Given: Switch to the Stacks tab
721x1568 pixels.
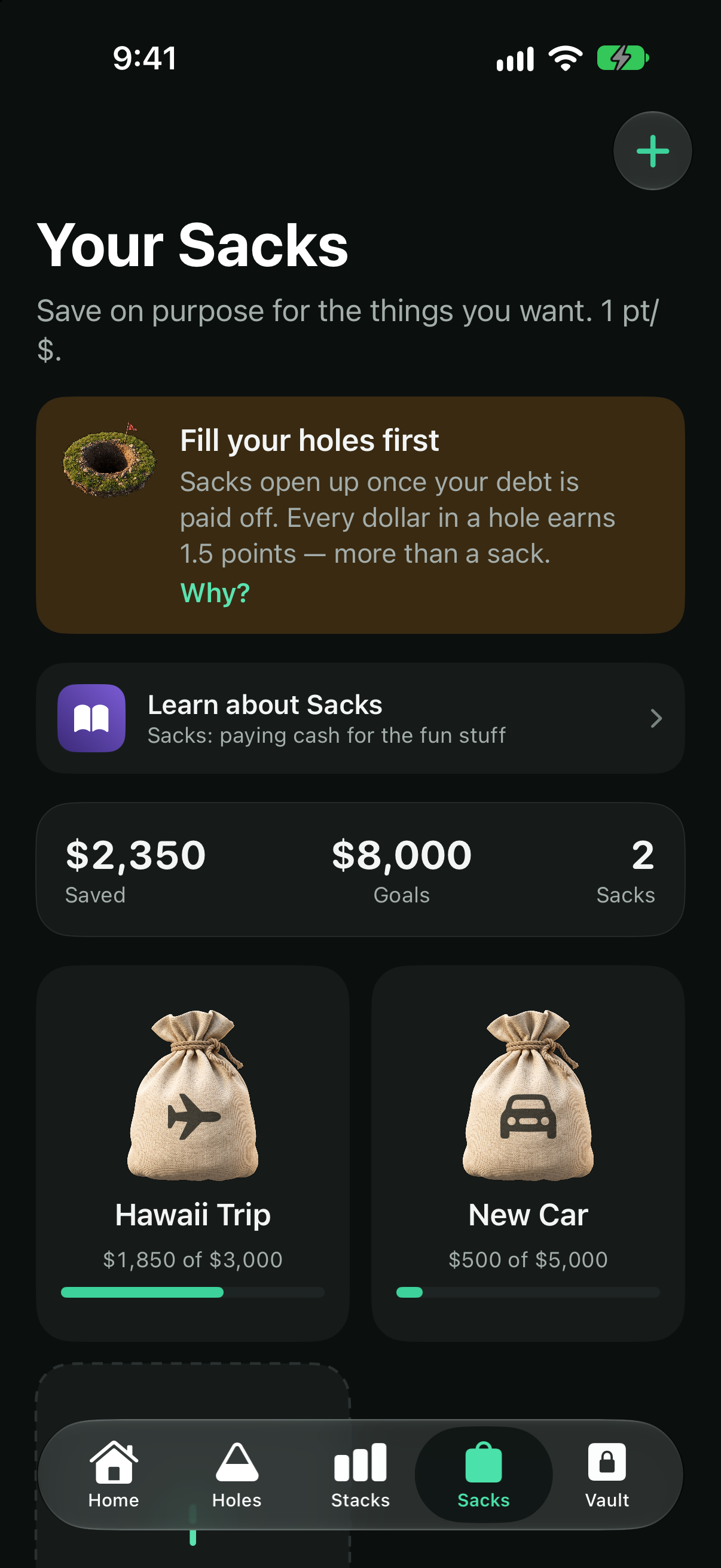Looking at the screenshot, I should pyautogui.click(x=360, y=1475).
